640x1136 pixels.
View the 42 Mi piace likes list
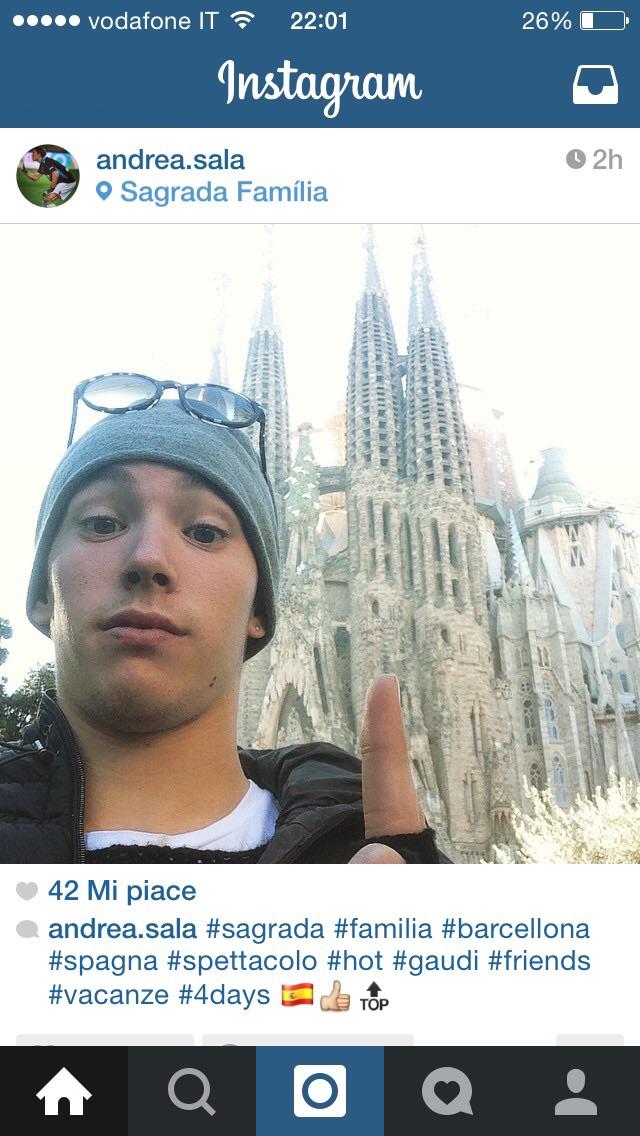(x=122, y=891)
